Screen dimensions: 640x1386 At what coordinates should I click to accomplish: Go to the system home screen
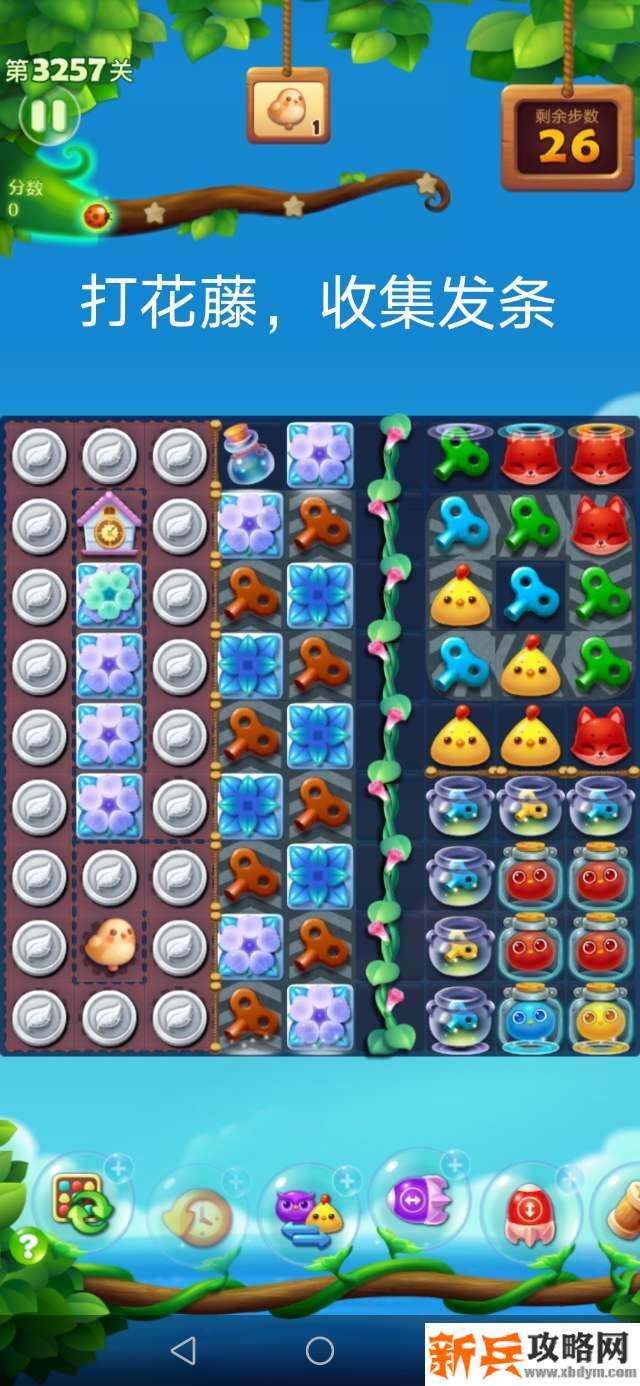pos(320,1351)
